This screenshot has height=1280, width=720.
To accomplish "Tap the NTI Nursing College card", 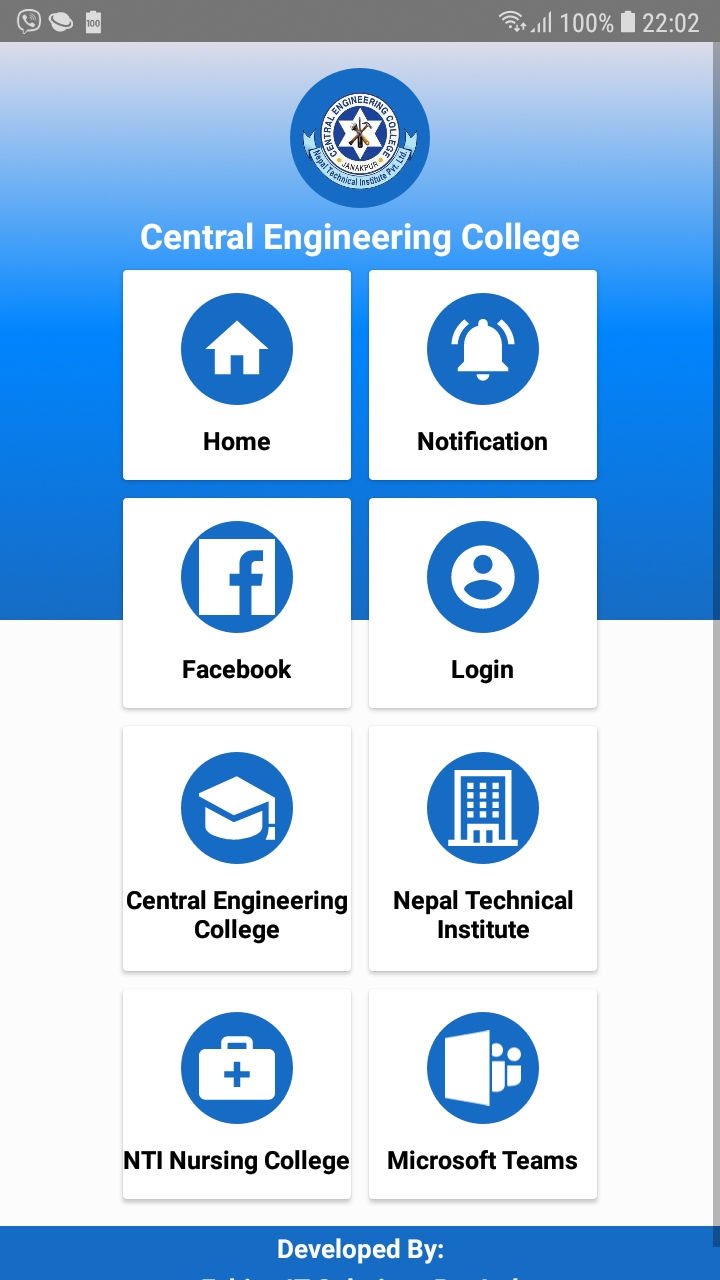I will click(x=237, y=1094).
